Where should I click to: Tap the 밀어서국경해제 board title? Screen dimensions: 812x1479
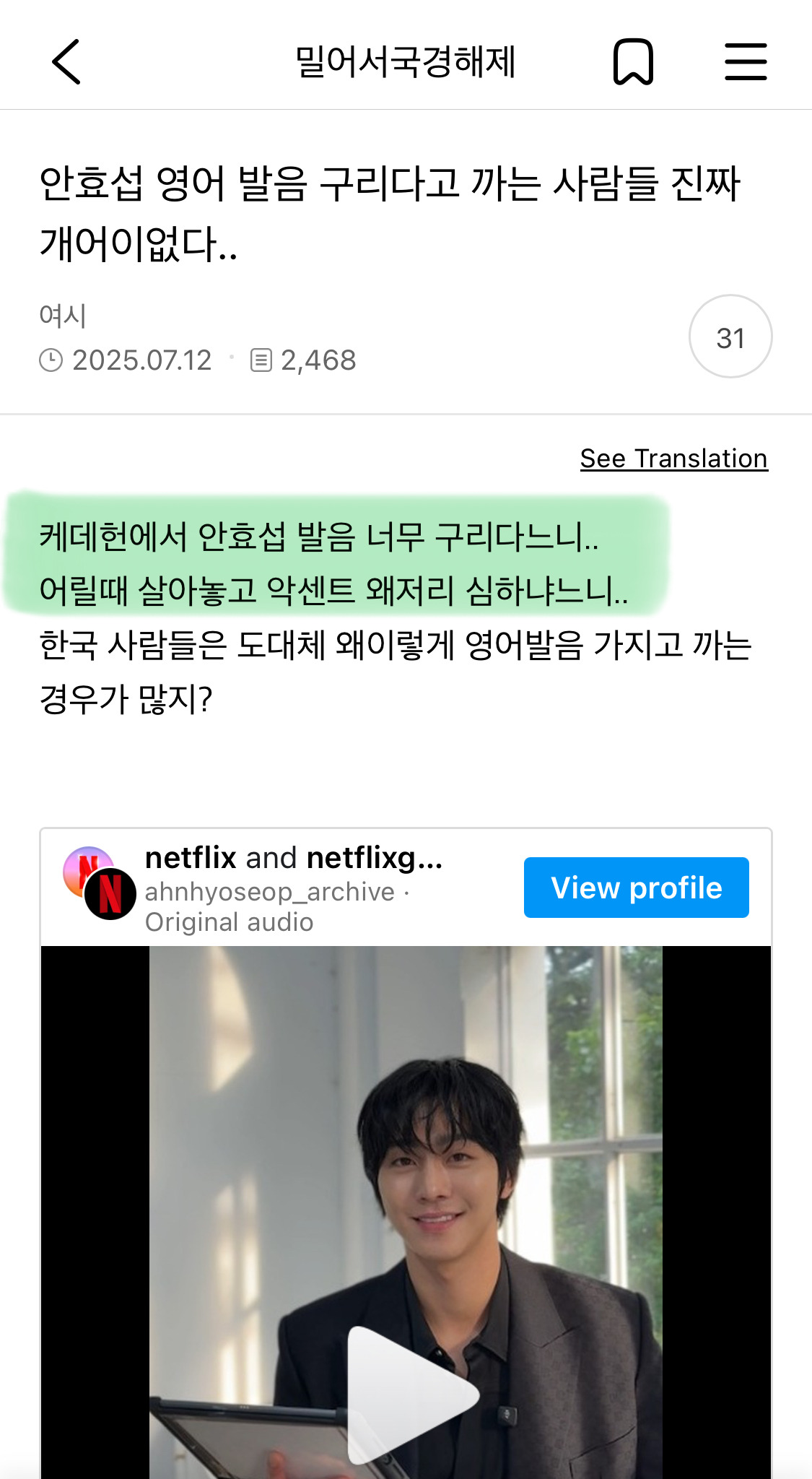click(x=406, y=61)
